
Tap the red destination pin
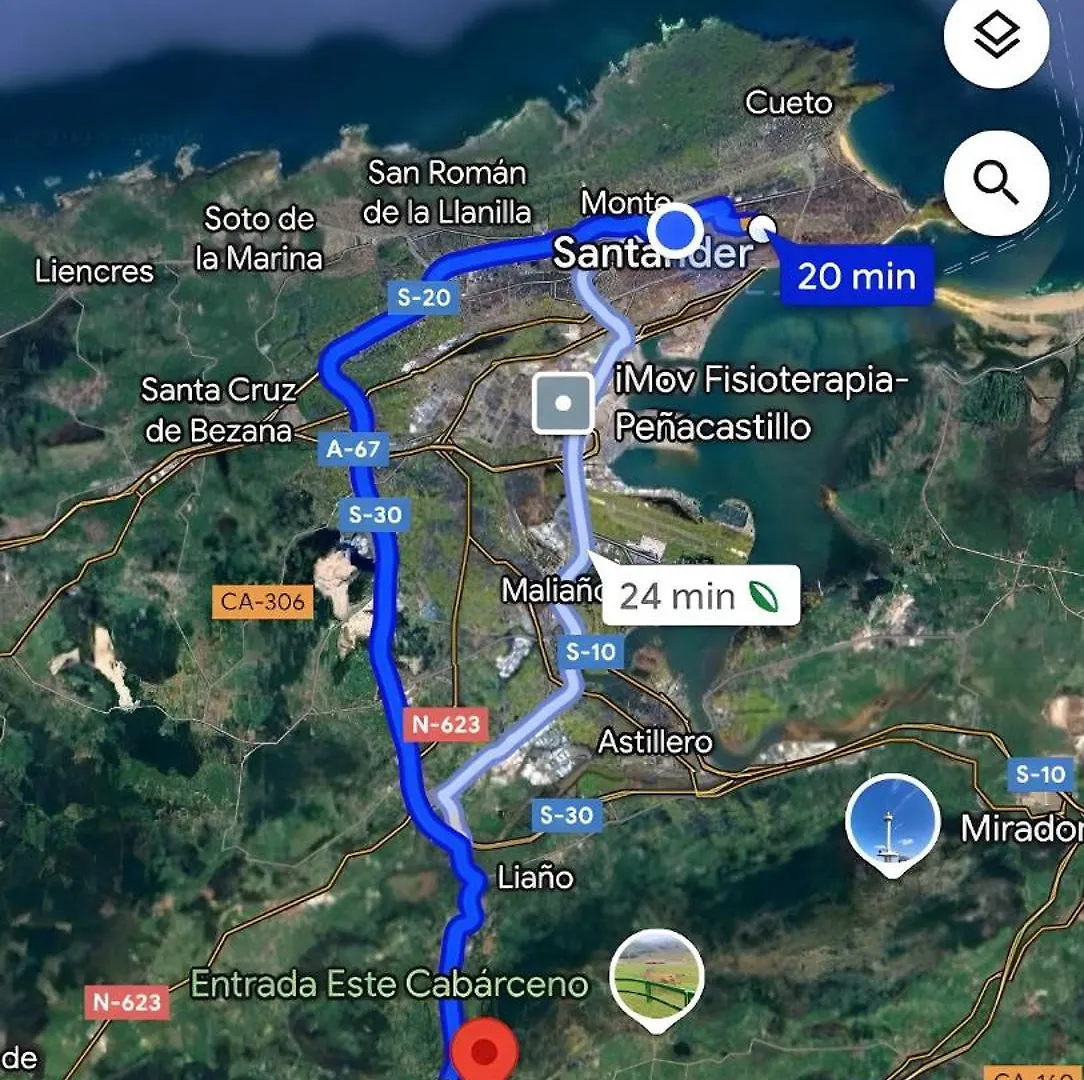(x=485, y=1052)
